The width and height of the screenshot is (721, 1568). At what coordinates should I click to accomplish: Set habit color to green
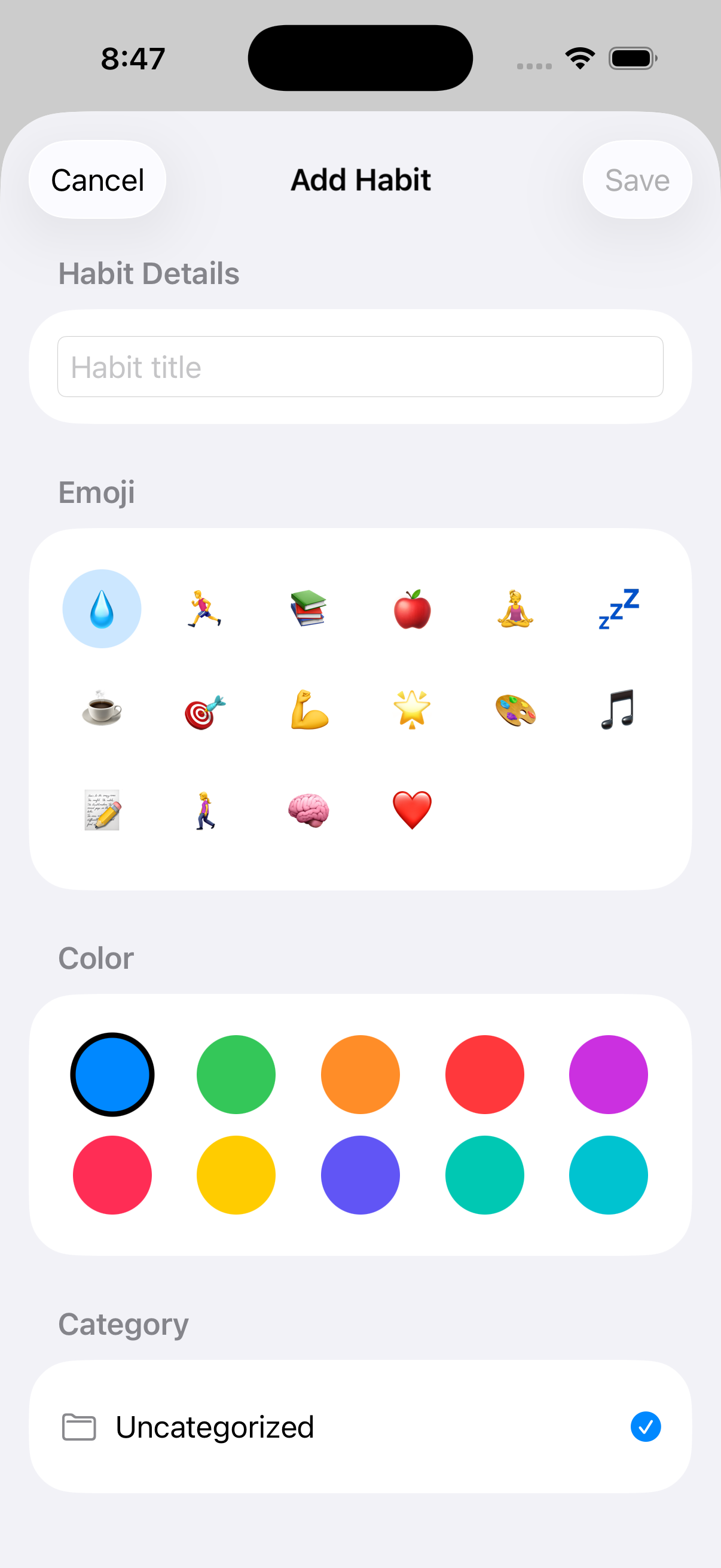pyautogui.click(x=236, y=1075)
